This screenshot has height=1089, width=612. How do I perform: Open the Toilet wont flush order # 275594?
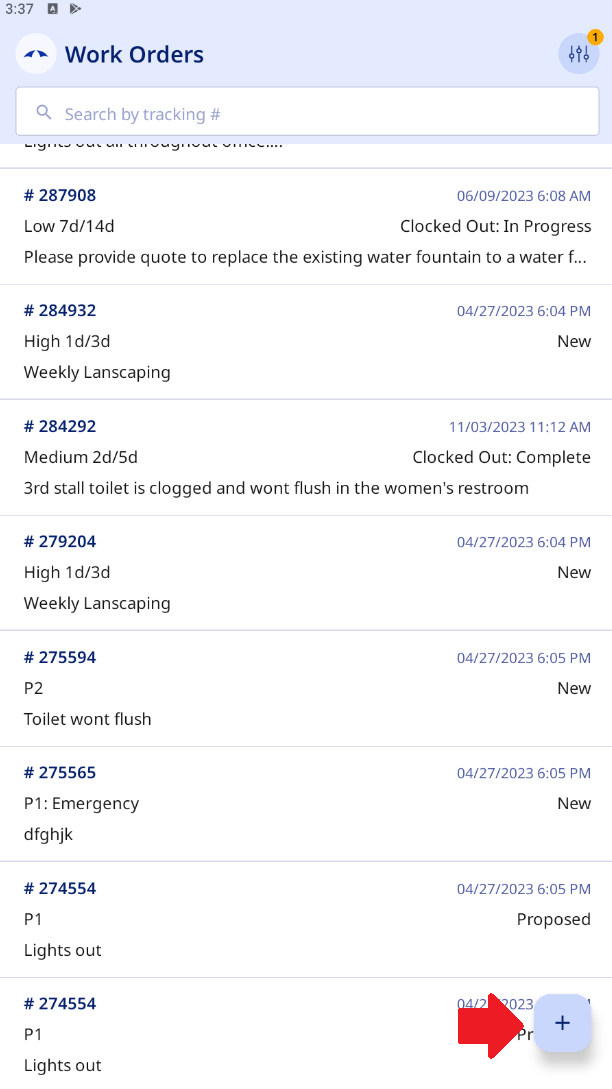coord(306,688)
